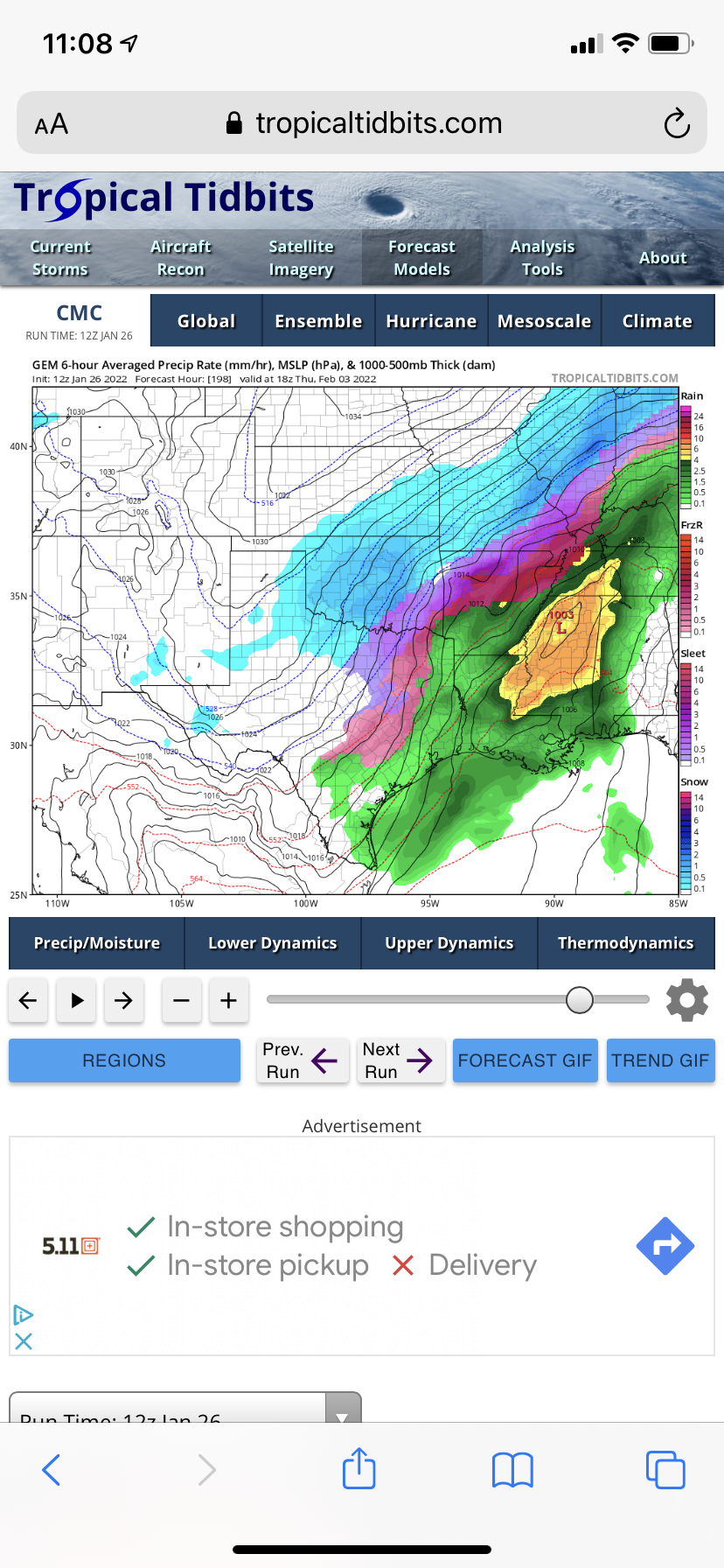The width and height of the screenshot is (724, 1568).
Task: Open the Thermodynamics menu
Action: pyautogui.click(x=626, y=943)
